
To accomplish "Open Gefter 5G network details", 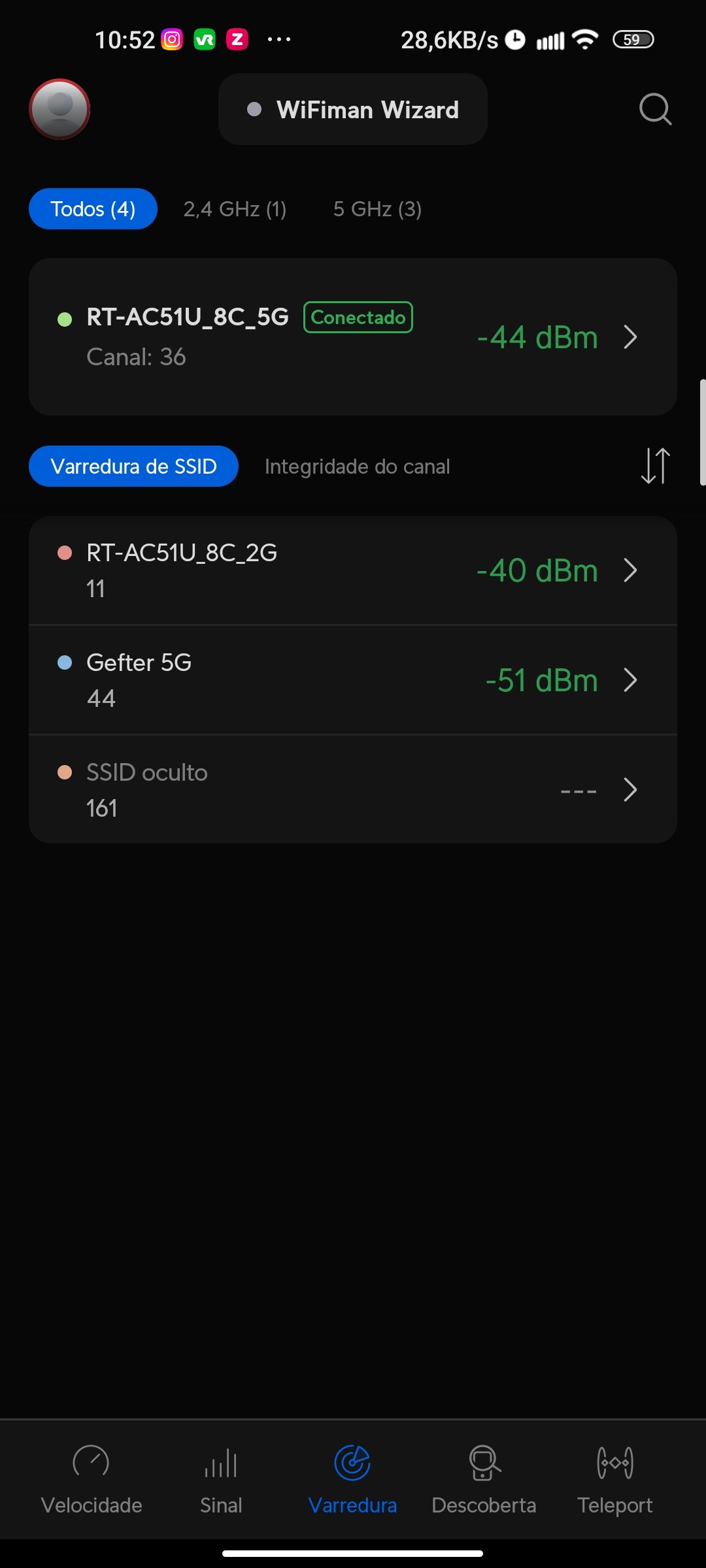I will [x=353, y=680].
